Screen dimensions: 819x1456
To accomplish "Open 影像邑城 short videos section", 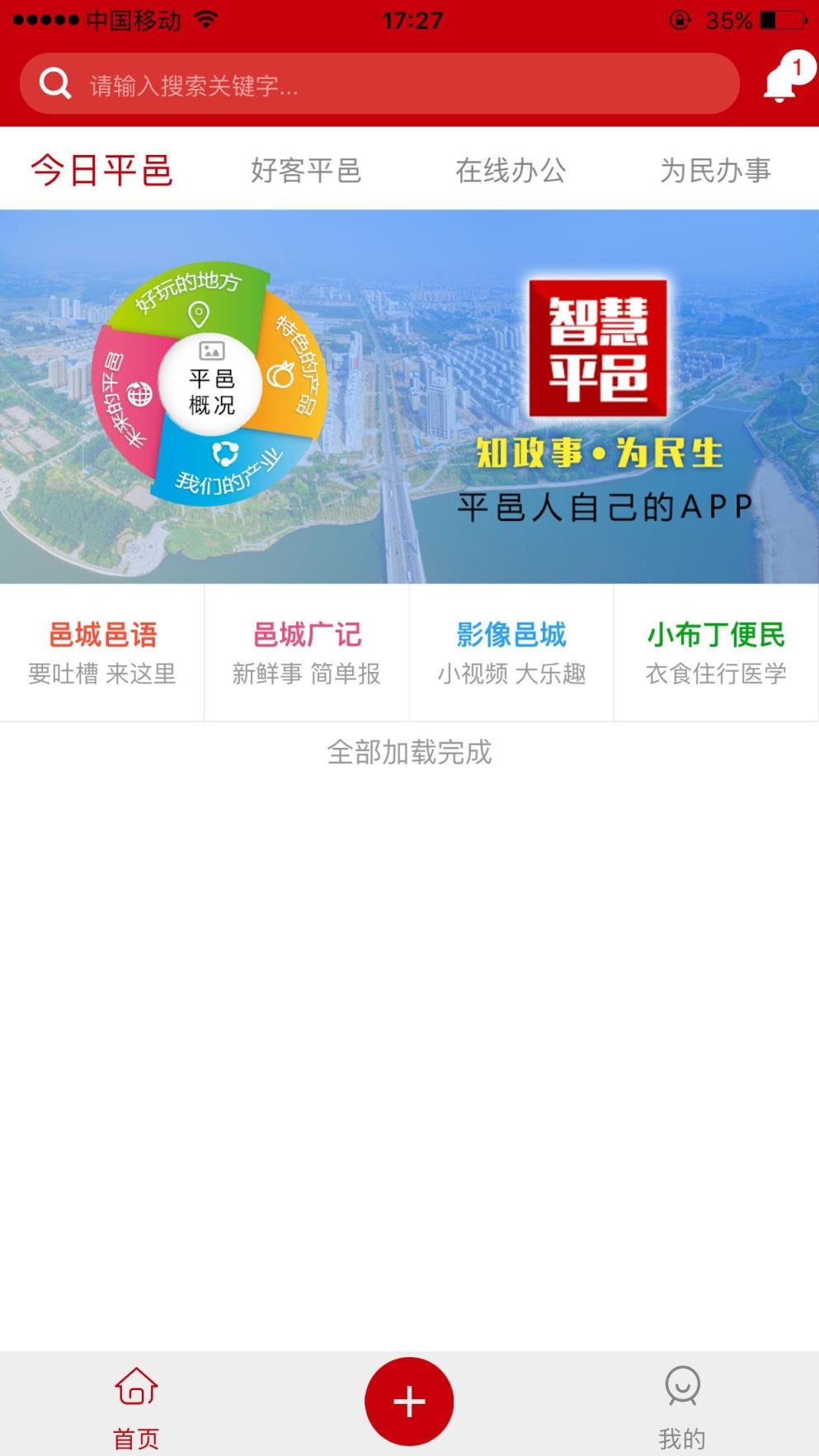I will pyautogui.click(x=511, y=651).
